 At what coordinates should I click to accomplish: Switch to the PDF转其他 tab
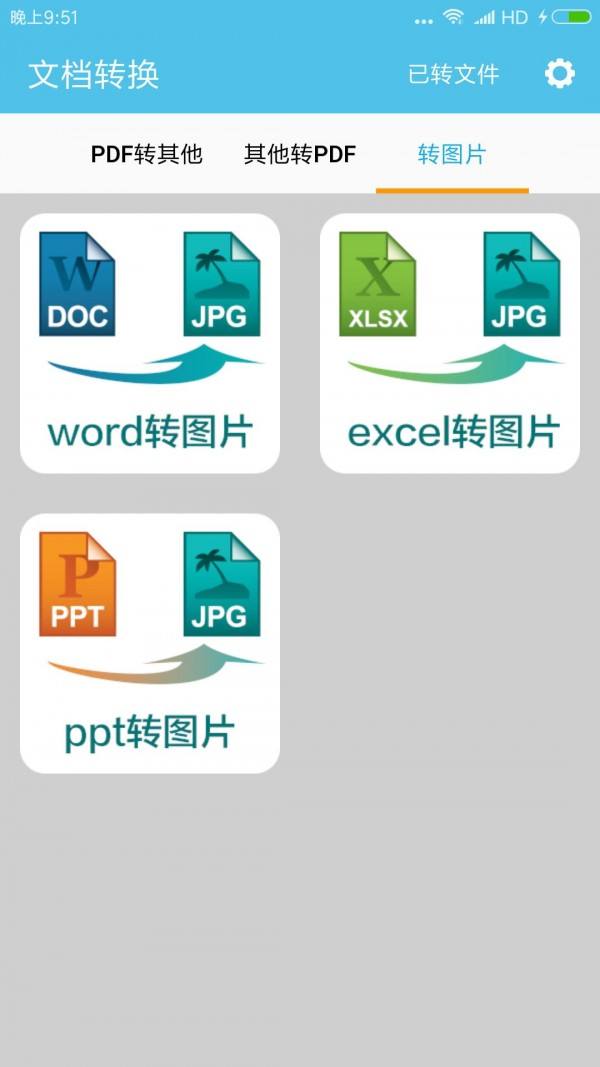[x=147, y=154]
